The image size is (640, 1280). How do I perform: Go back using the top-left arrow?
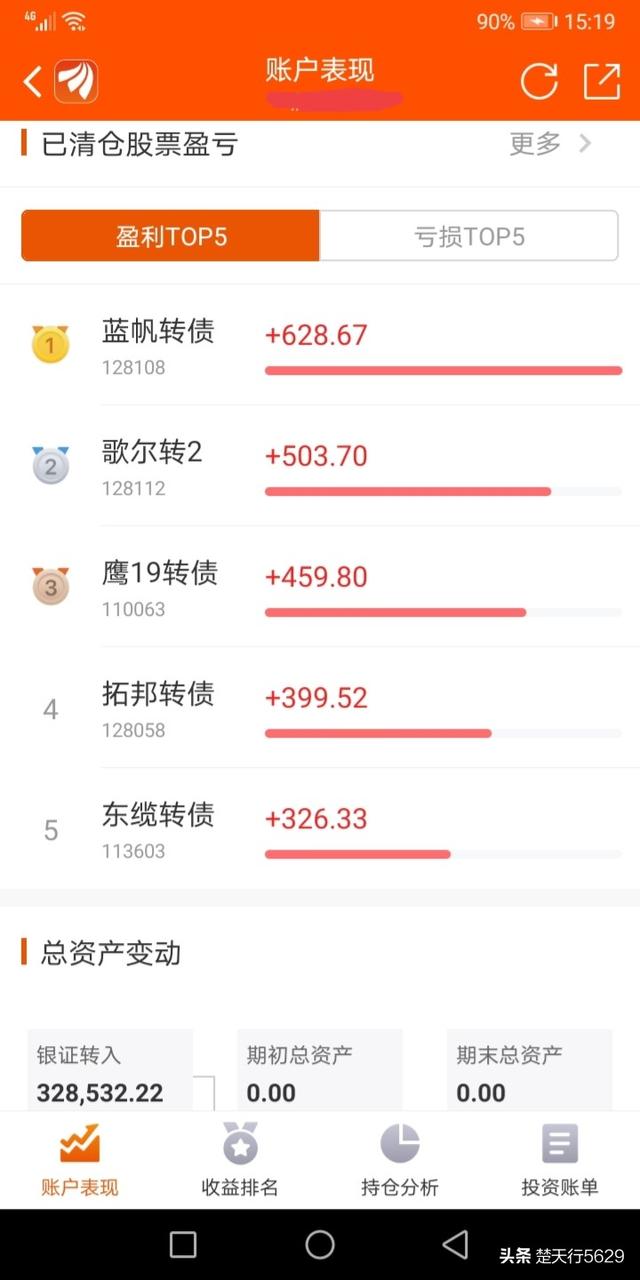(x=32, y=82)
